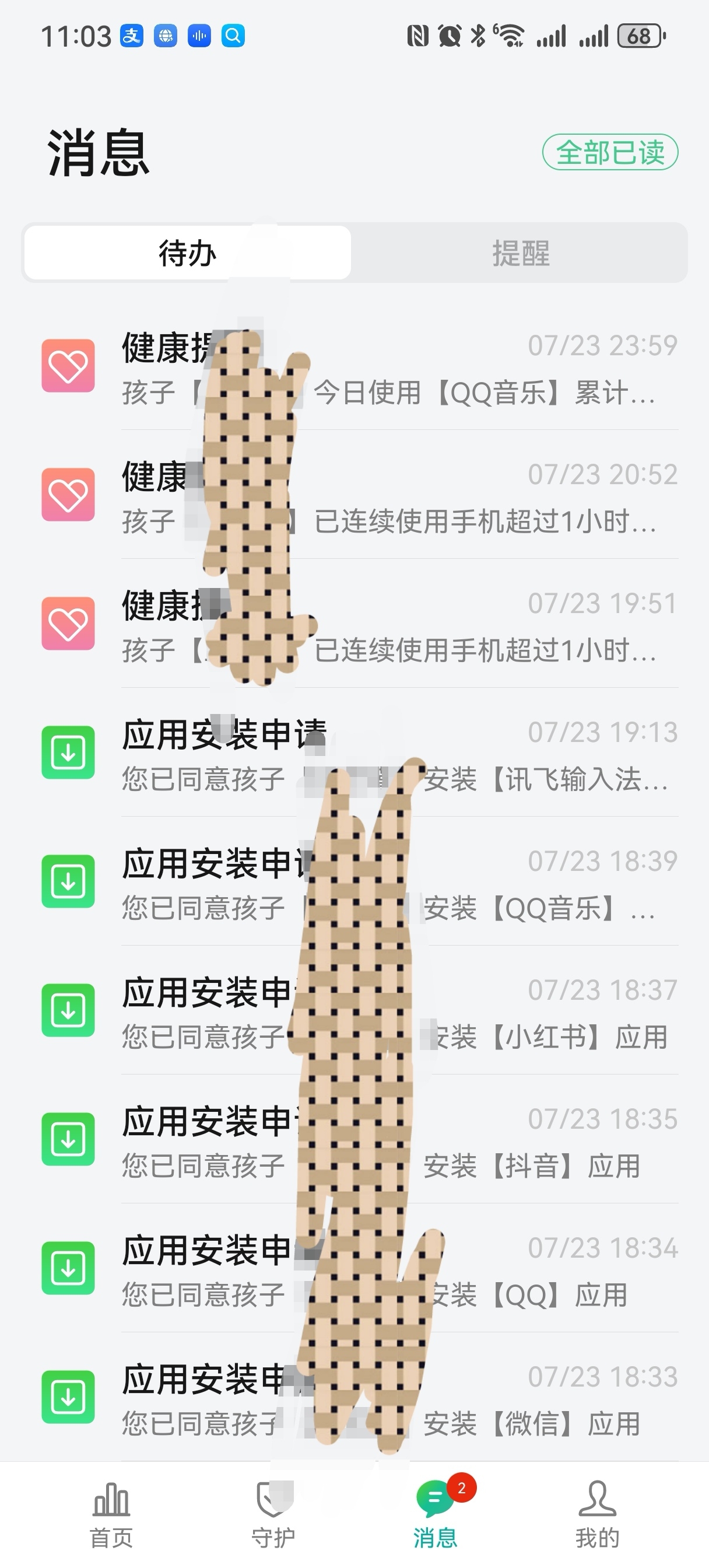Mark all messages as read with 全部已读

[610, 152]
